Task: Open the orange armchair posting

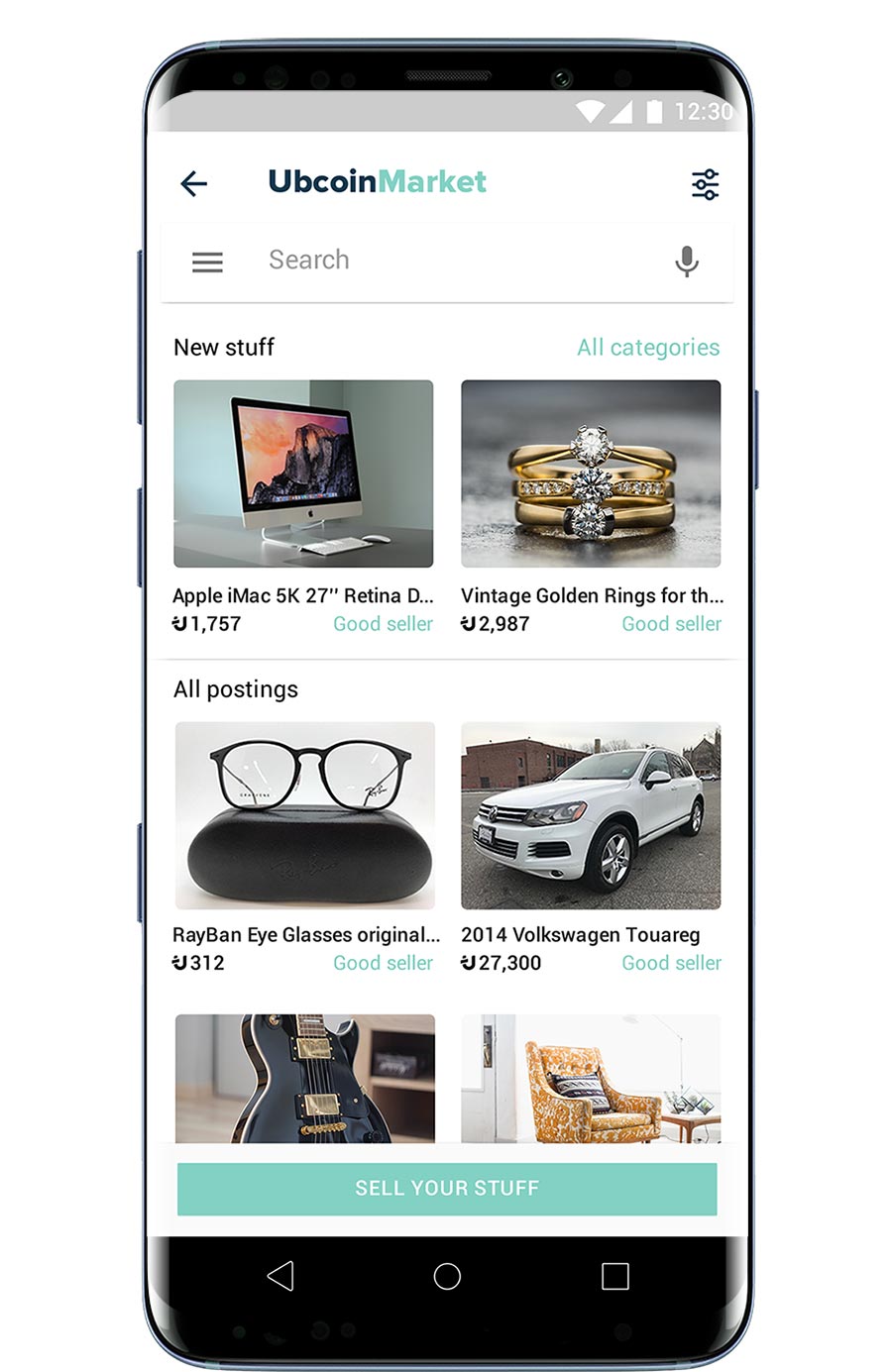Action: [591, 1078]
